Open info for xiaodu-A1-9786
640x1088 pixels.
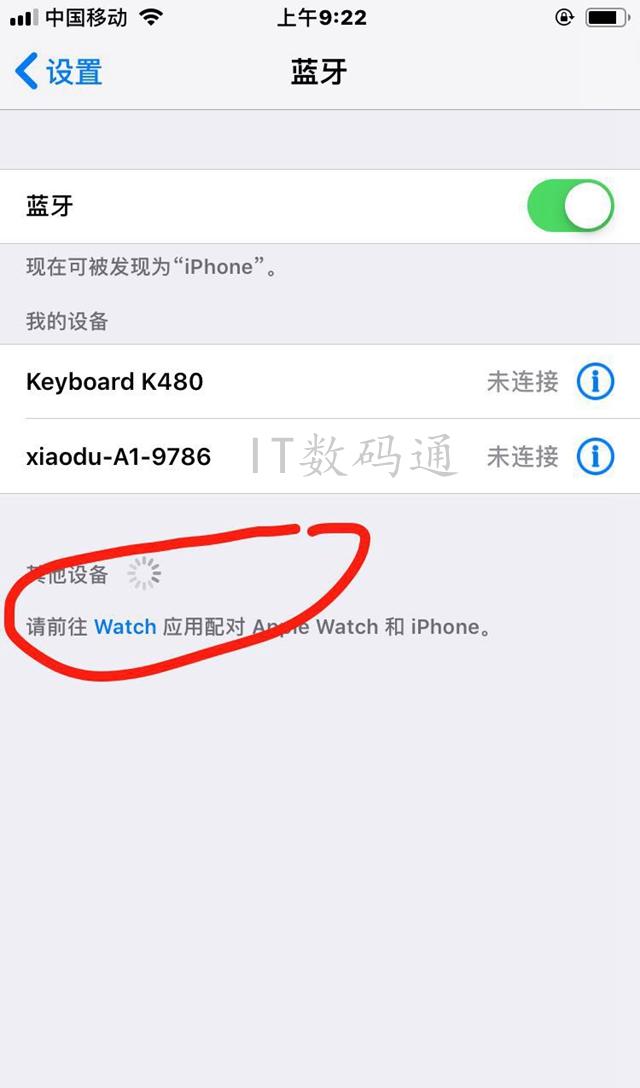(595, 457)
